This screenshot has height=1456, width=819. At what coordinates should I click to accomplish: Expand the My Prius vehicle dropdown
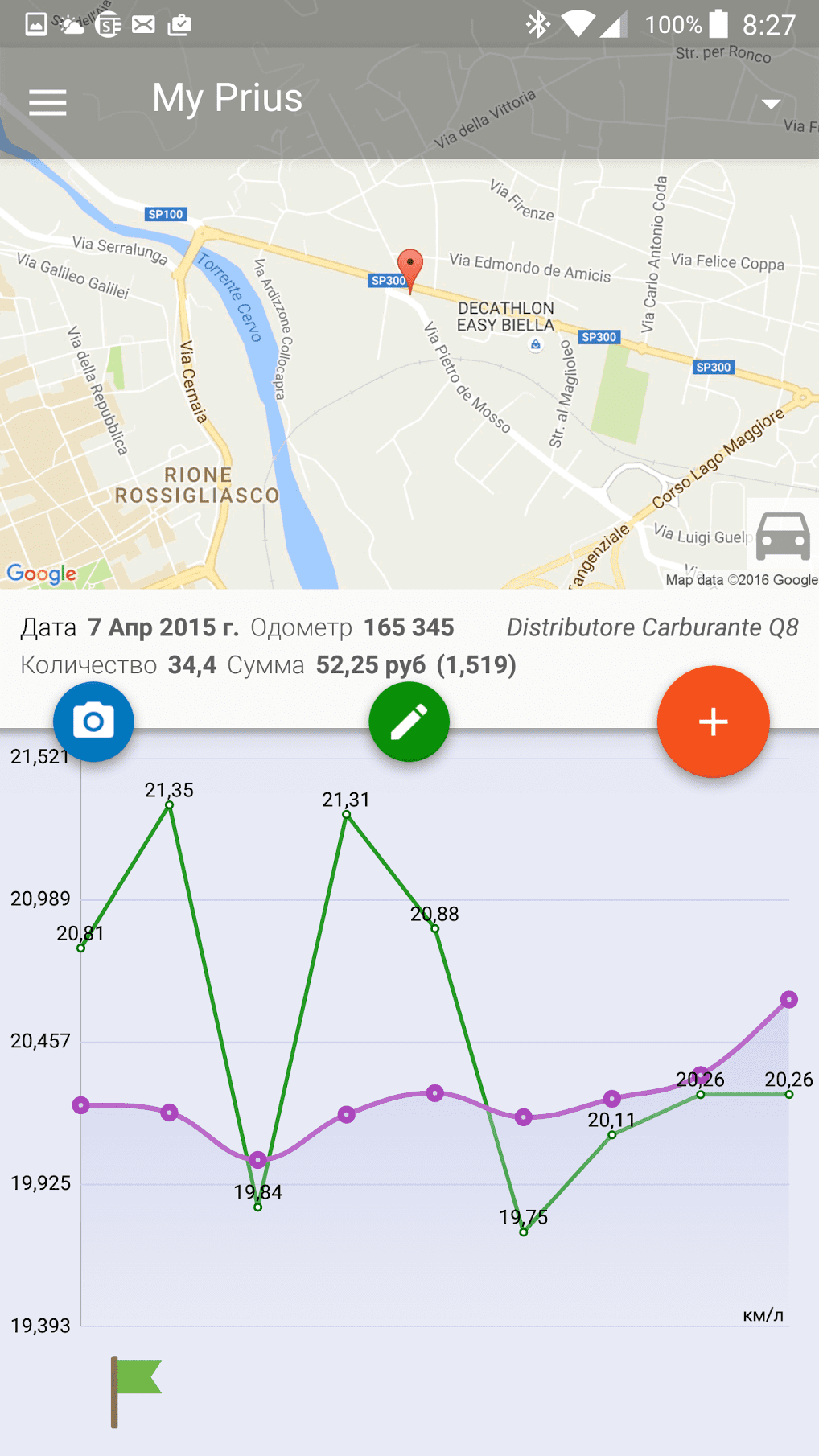771,104
